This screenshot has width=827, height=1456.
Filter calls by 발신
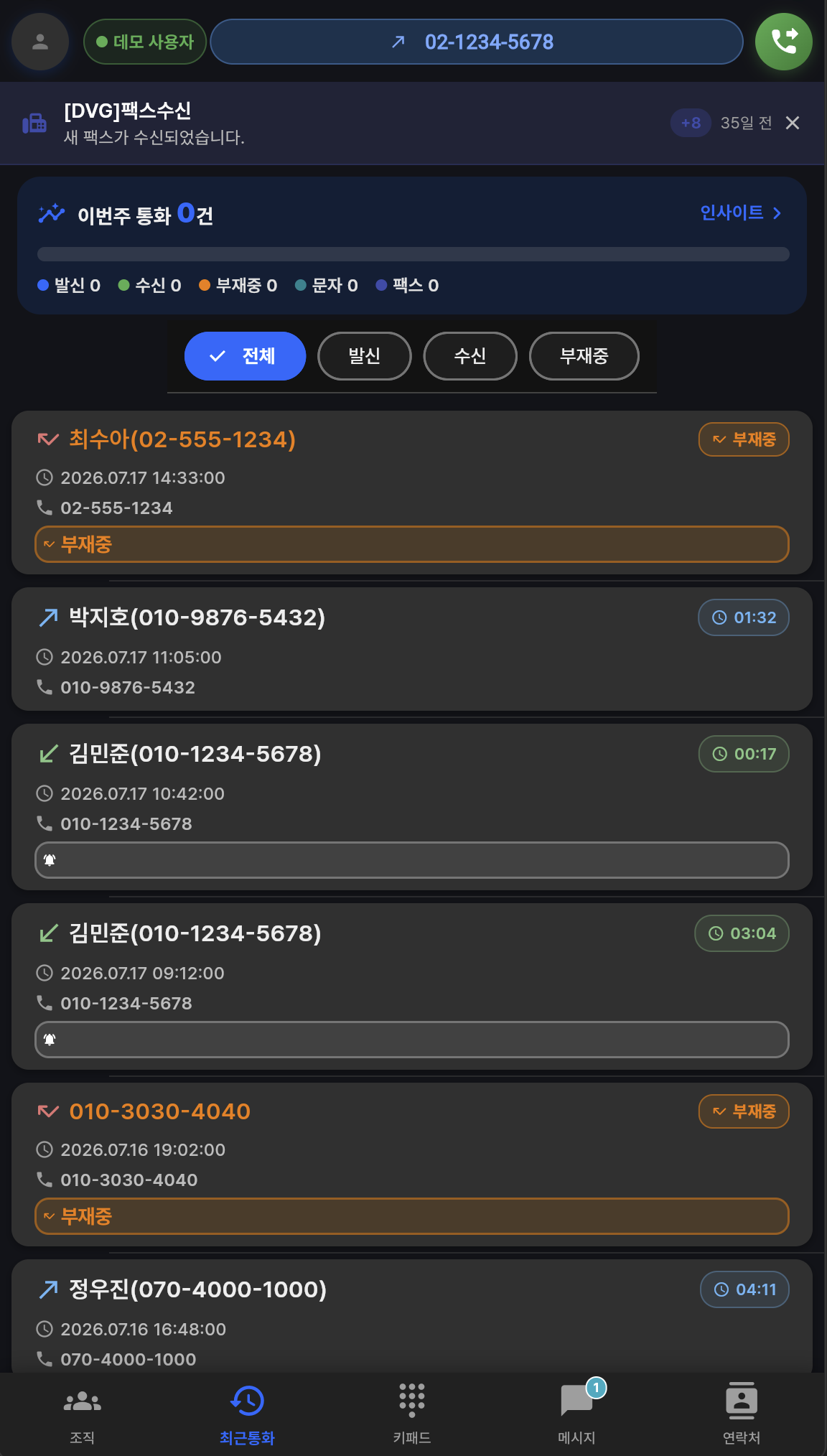(365, 356)
